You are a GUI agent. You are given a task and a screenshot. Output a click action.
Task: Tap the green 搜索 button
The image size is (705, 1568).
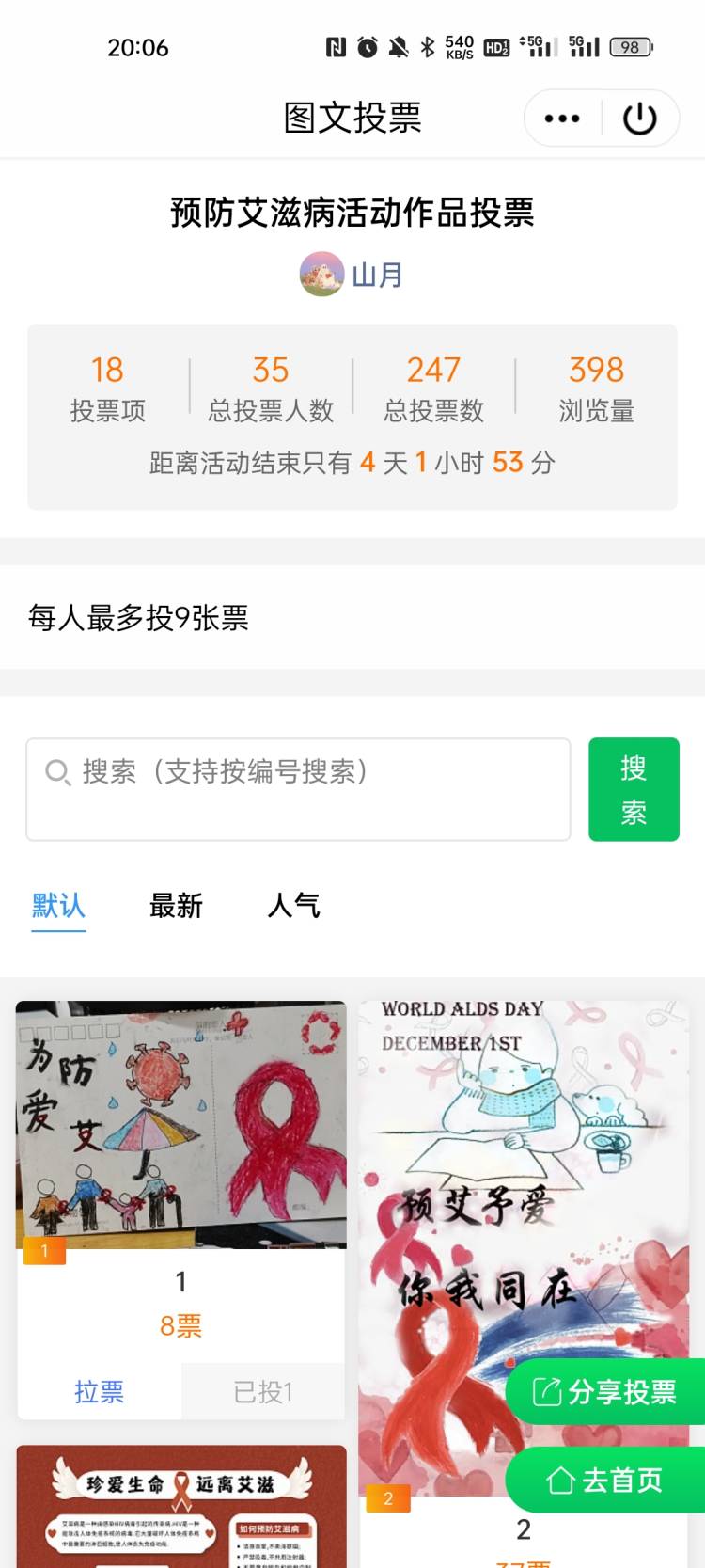[634, 788]
